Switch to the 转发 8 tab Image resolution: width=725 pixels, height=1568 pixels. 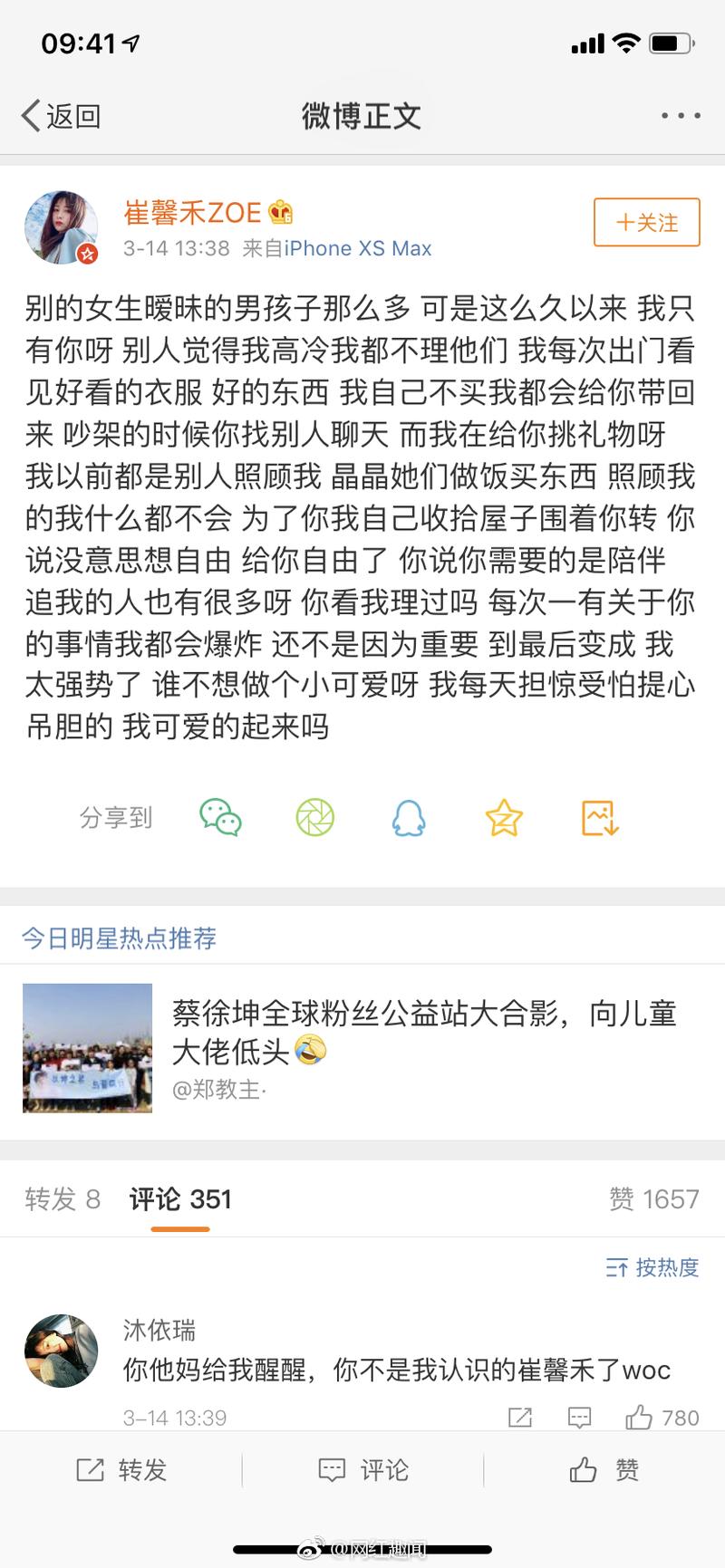point(60,1198)
